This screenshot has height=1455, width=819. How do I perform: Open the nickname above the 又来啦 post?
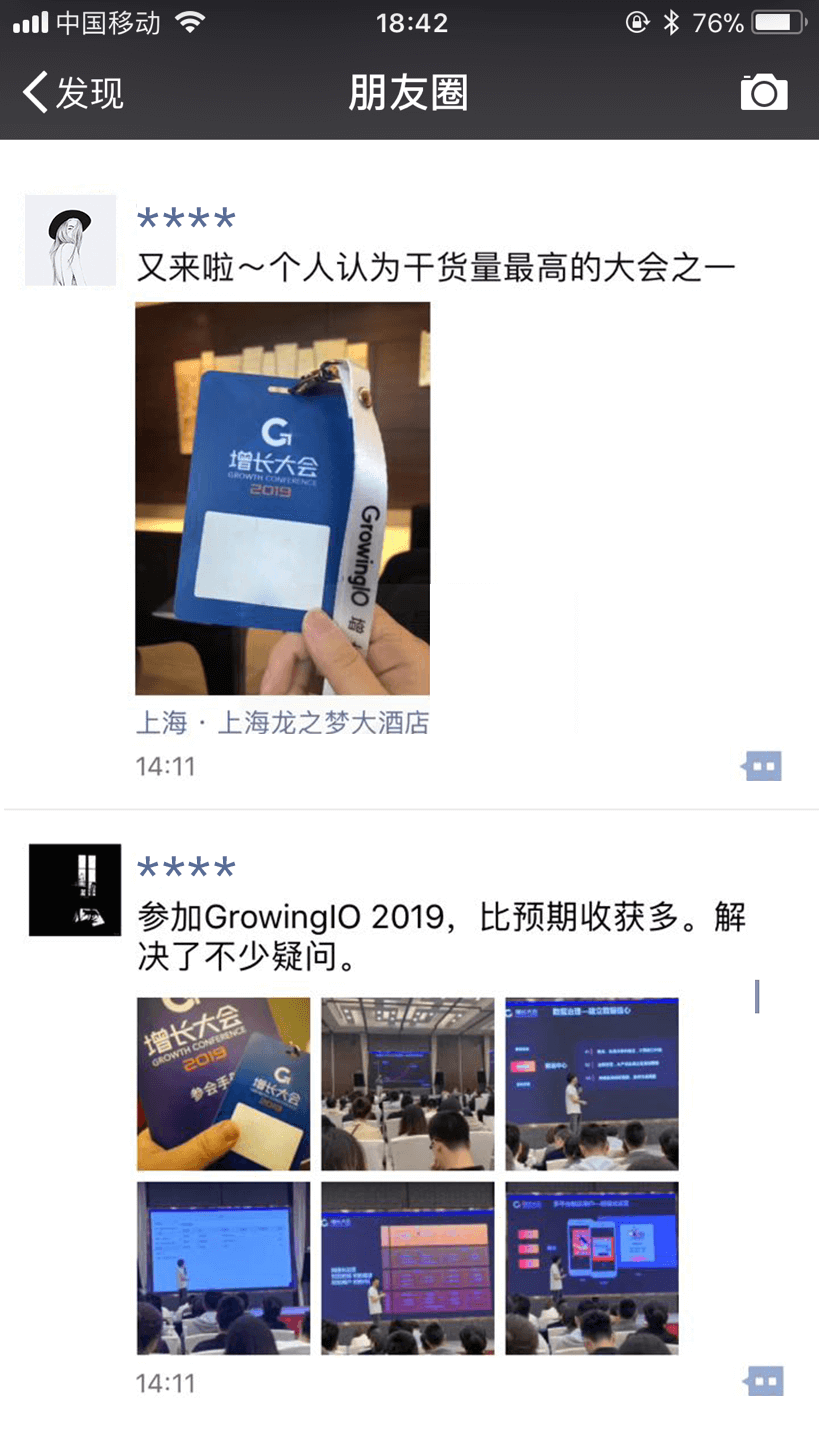click(x=186, y=218)
